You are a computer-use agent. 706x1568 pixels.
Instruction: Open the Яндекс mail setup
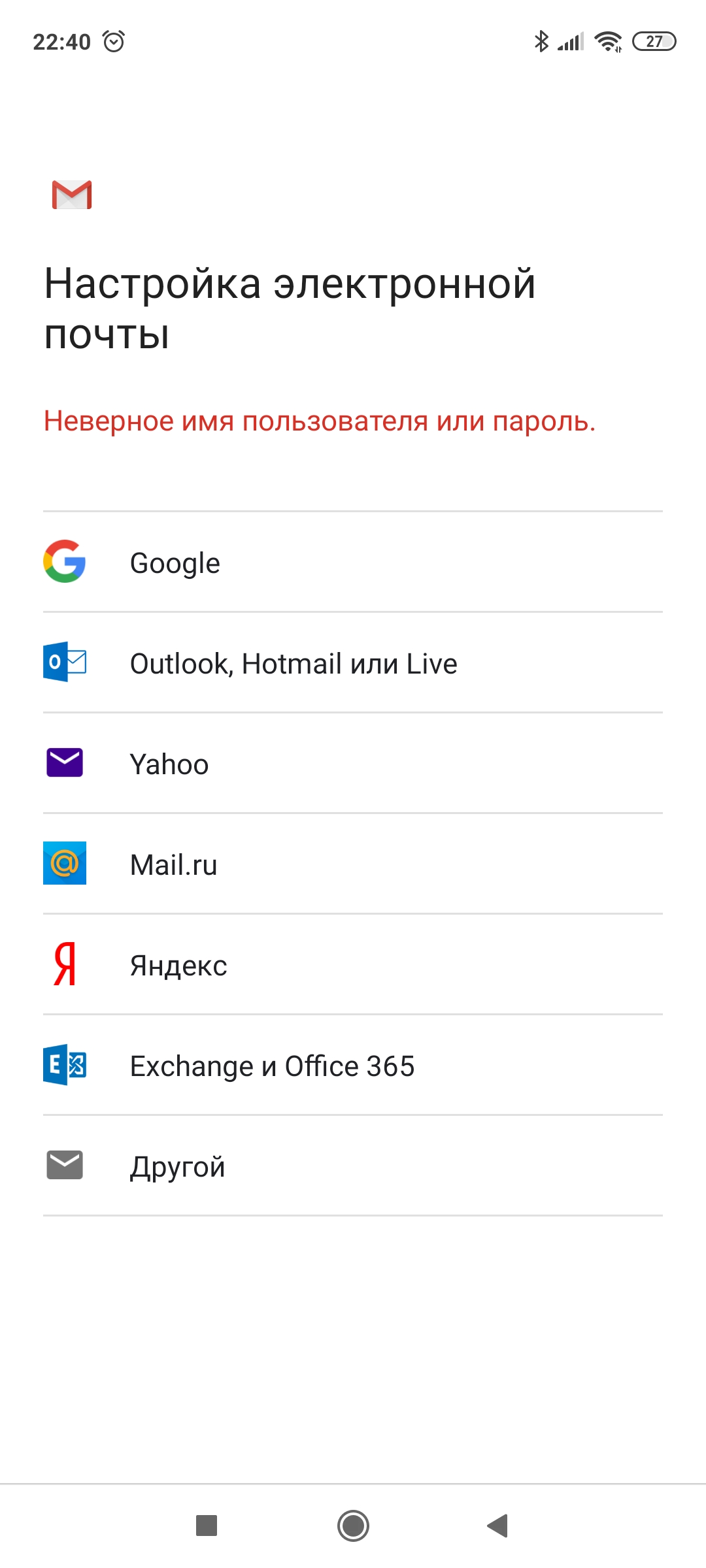coord(353,964)
